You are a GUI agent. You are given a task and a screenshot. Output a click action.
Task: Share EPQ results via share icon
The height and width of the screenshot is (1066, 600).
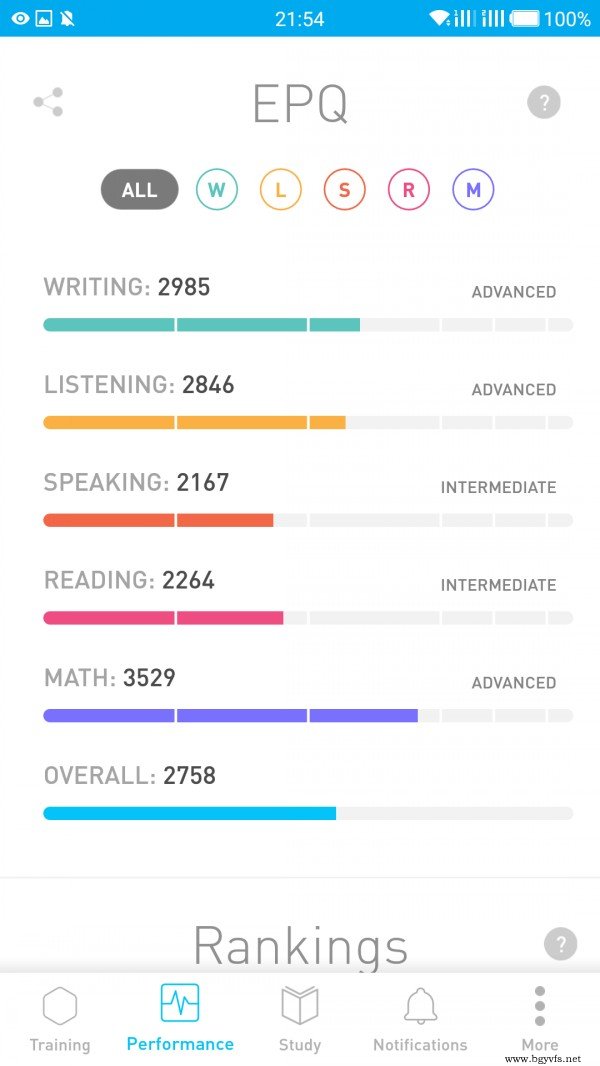(48, 102)
